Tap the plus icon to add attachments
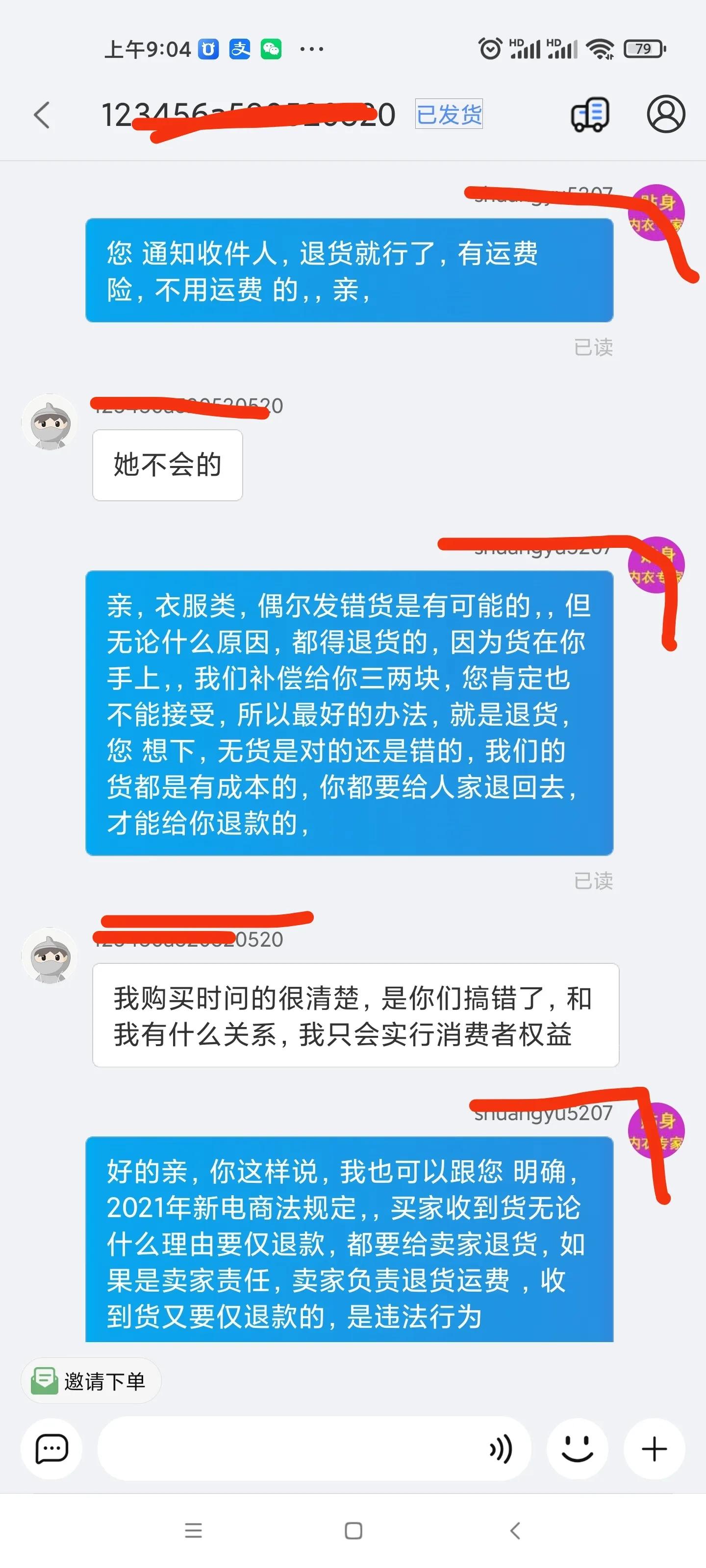 654,1449
